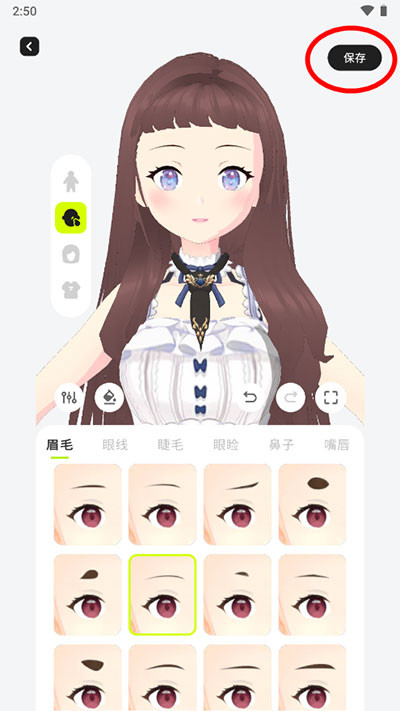Choose the round dot eyebrow in top row
400x711 pixels.
(312, 504)
